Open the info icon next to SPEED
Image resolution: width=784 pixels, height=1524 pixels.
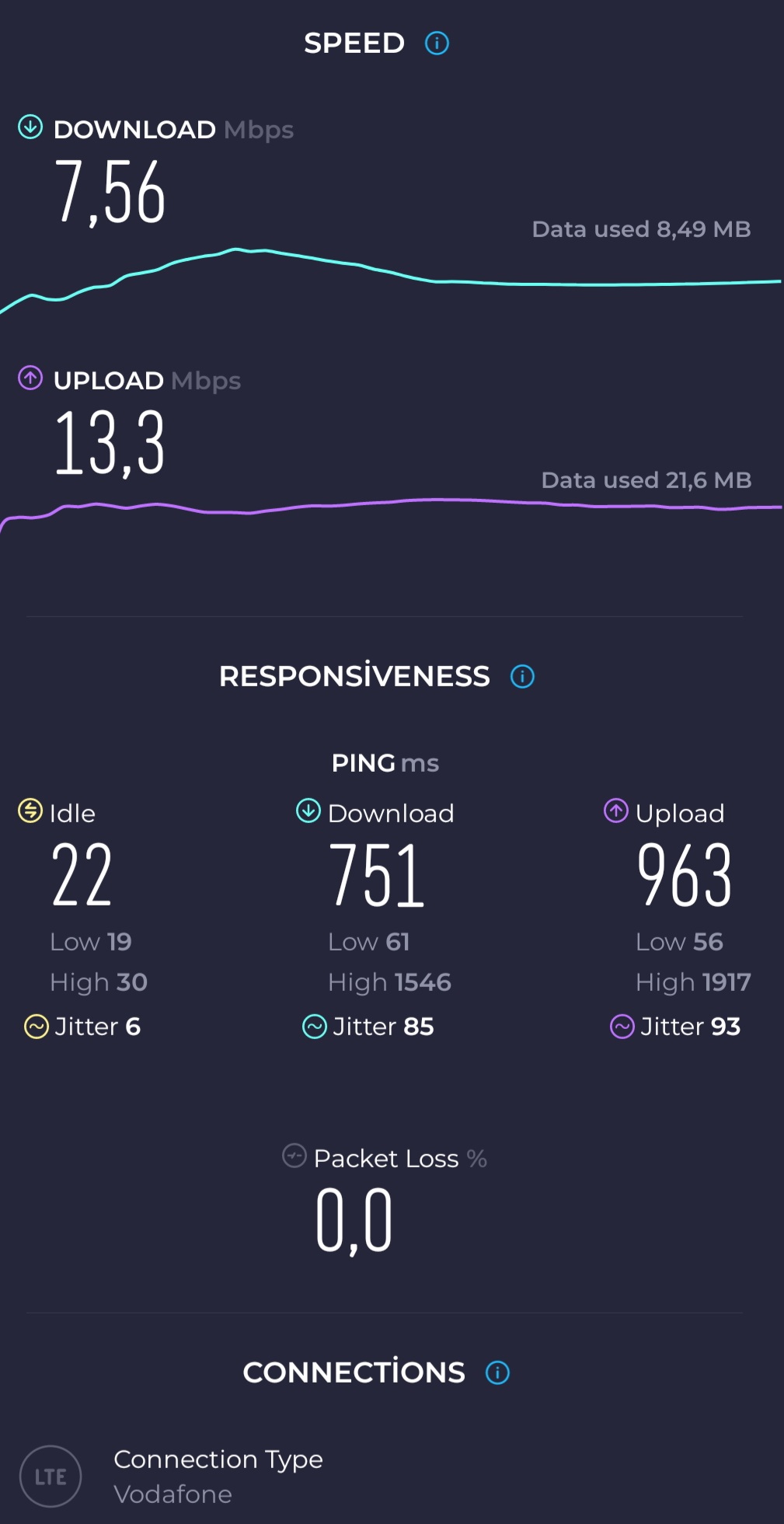tap(437, 43)
